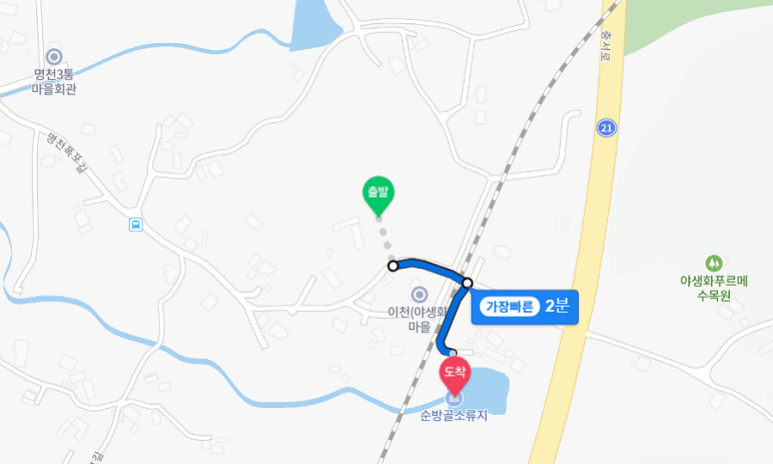
Task: Tap the red 도착 arrival marker
Action: coord(454,373)
